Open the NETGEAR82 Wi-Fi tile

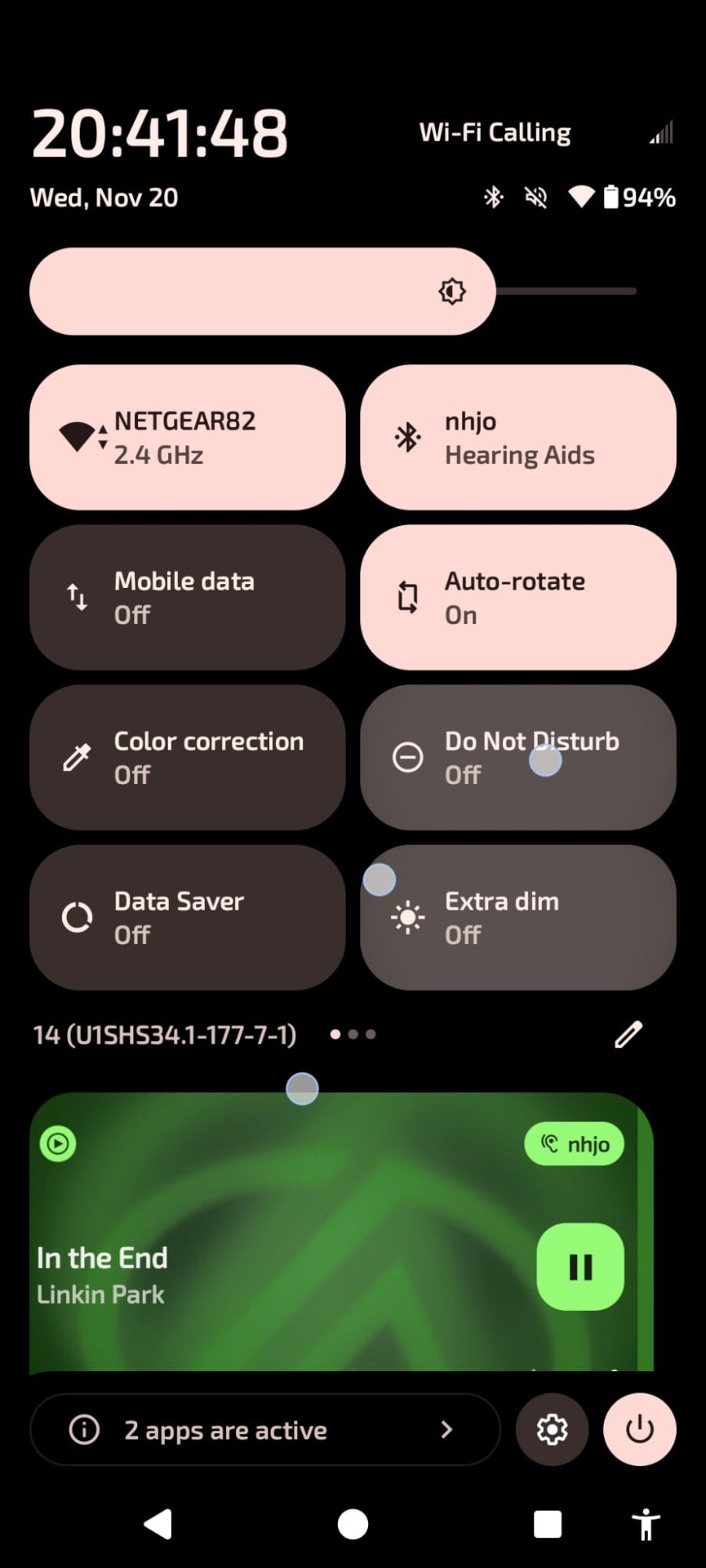coord(187,437)
